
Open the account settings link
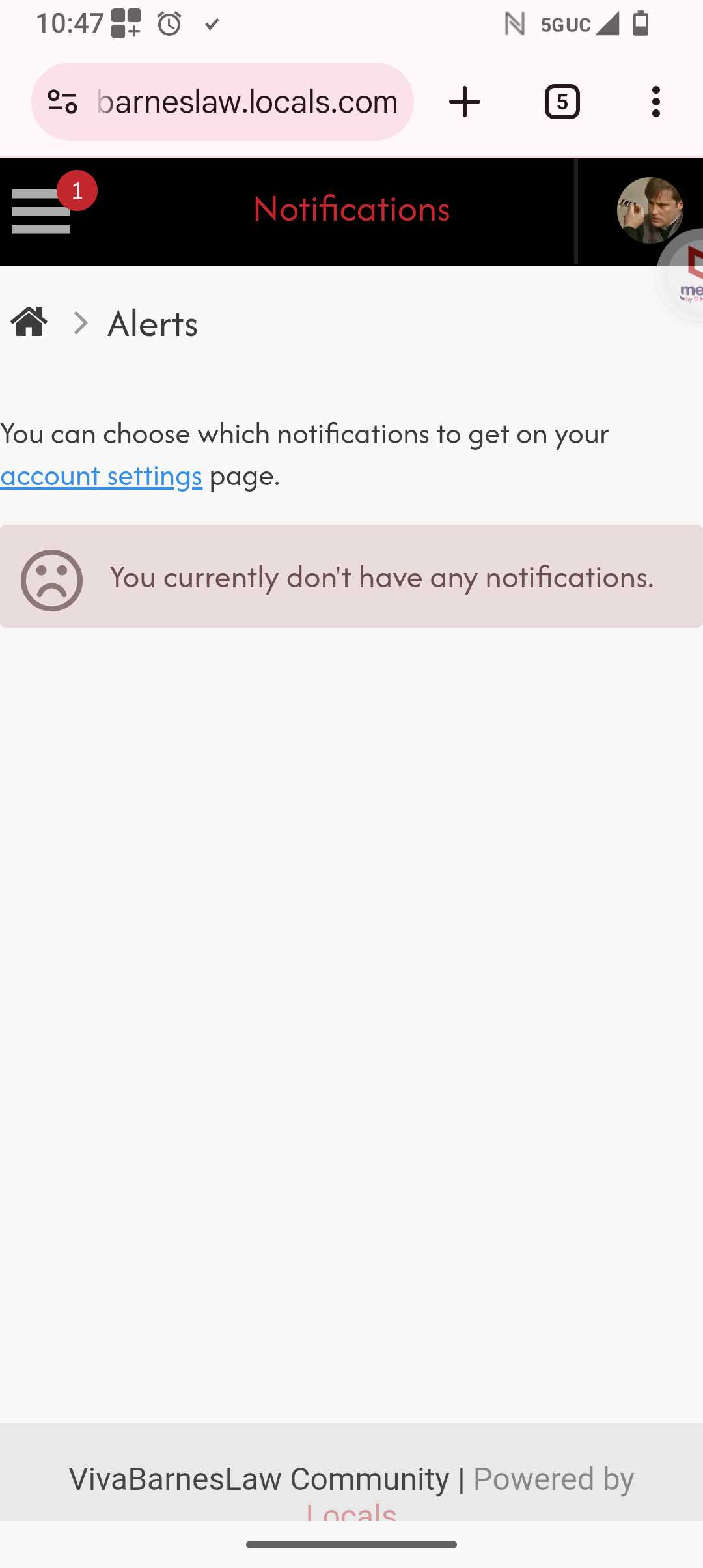tap(101, 476)
